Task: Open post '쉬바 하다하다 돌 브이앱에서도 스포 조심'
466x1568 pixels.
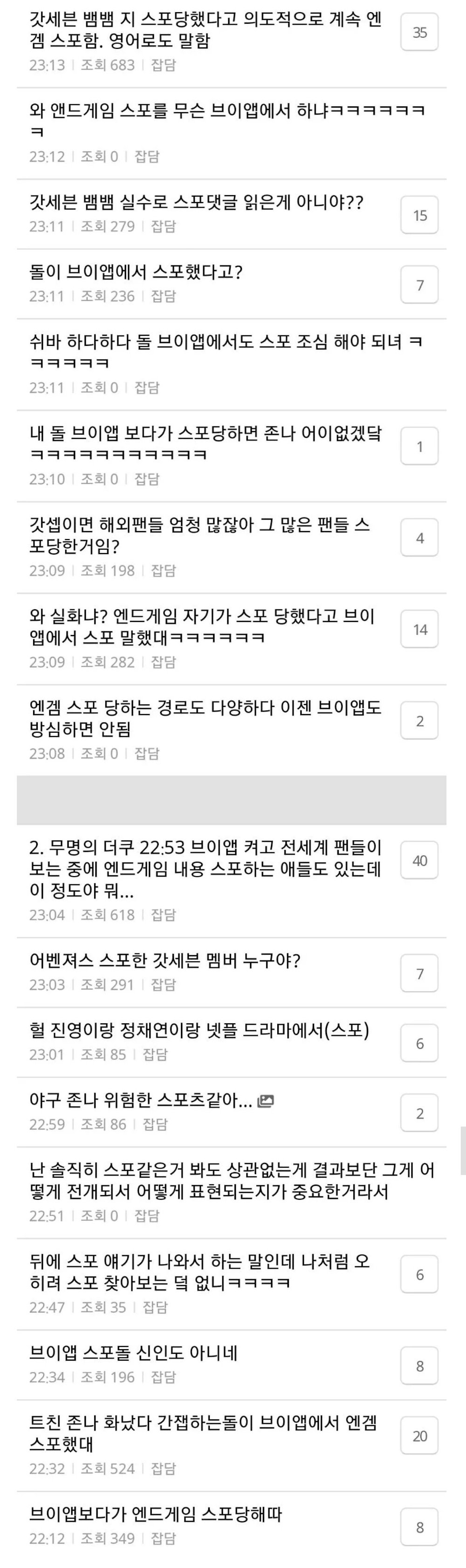Action: point(226,352)
